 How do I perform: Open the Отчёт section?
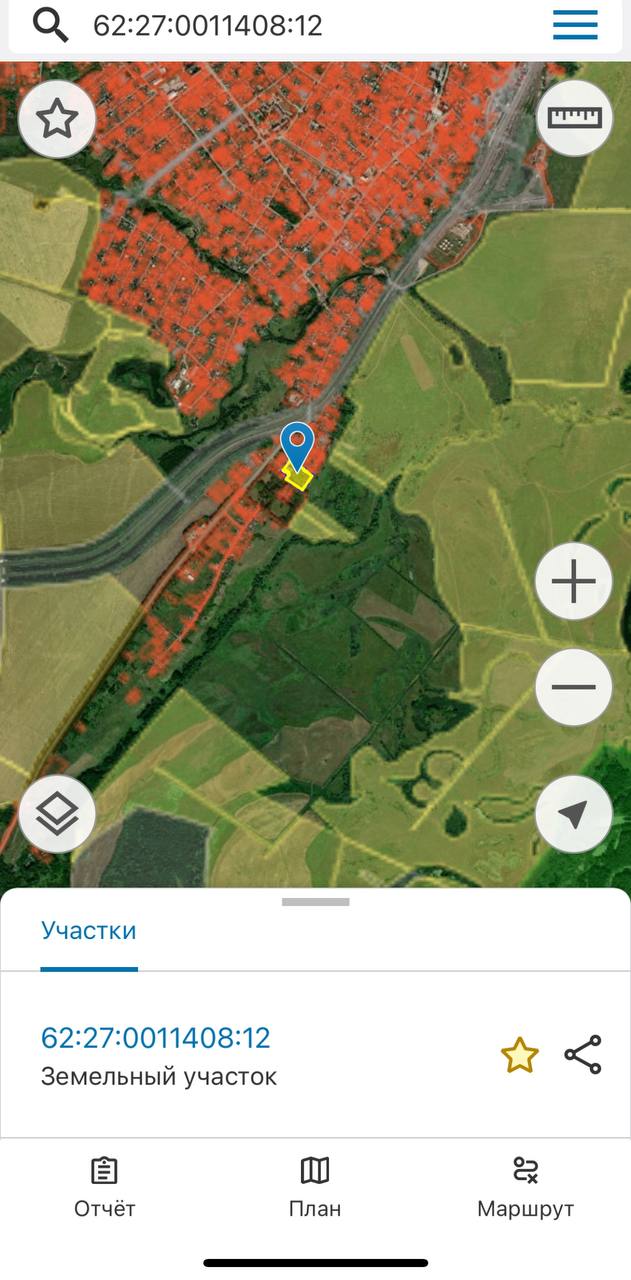(105, 1188)
